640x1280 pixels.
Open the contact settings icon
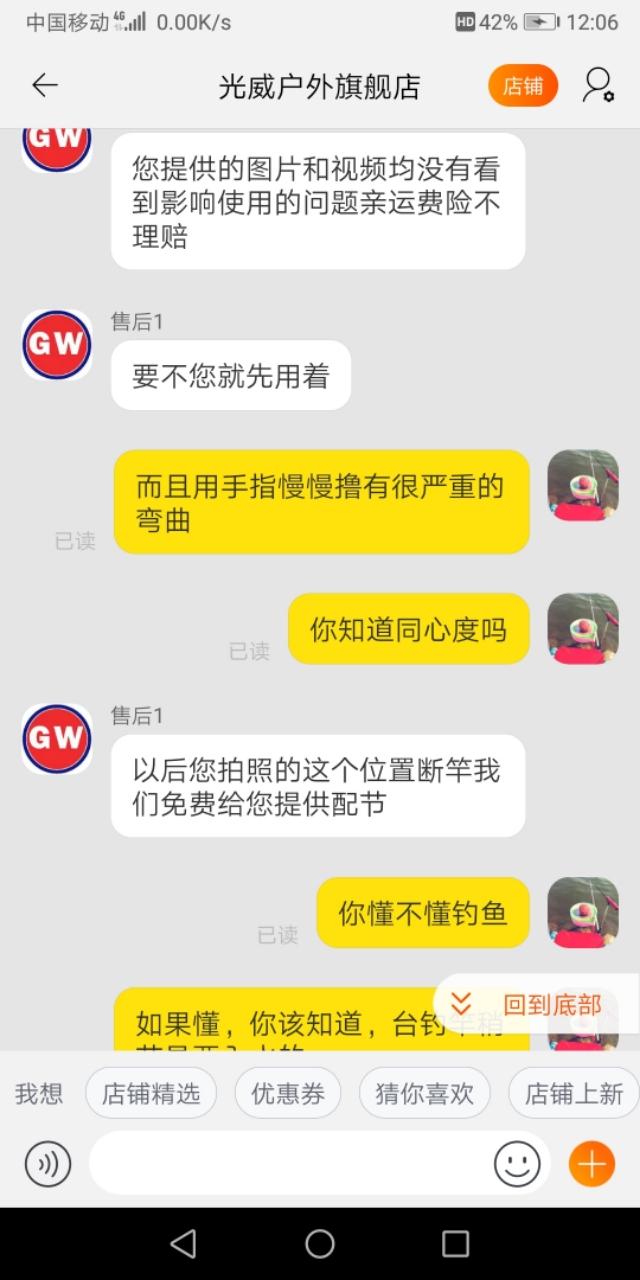(x=598, y=86)
